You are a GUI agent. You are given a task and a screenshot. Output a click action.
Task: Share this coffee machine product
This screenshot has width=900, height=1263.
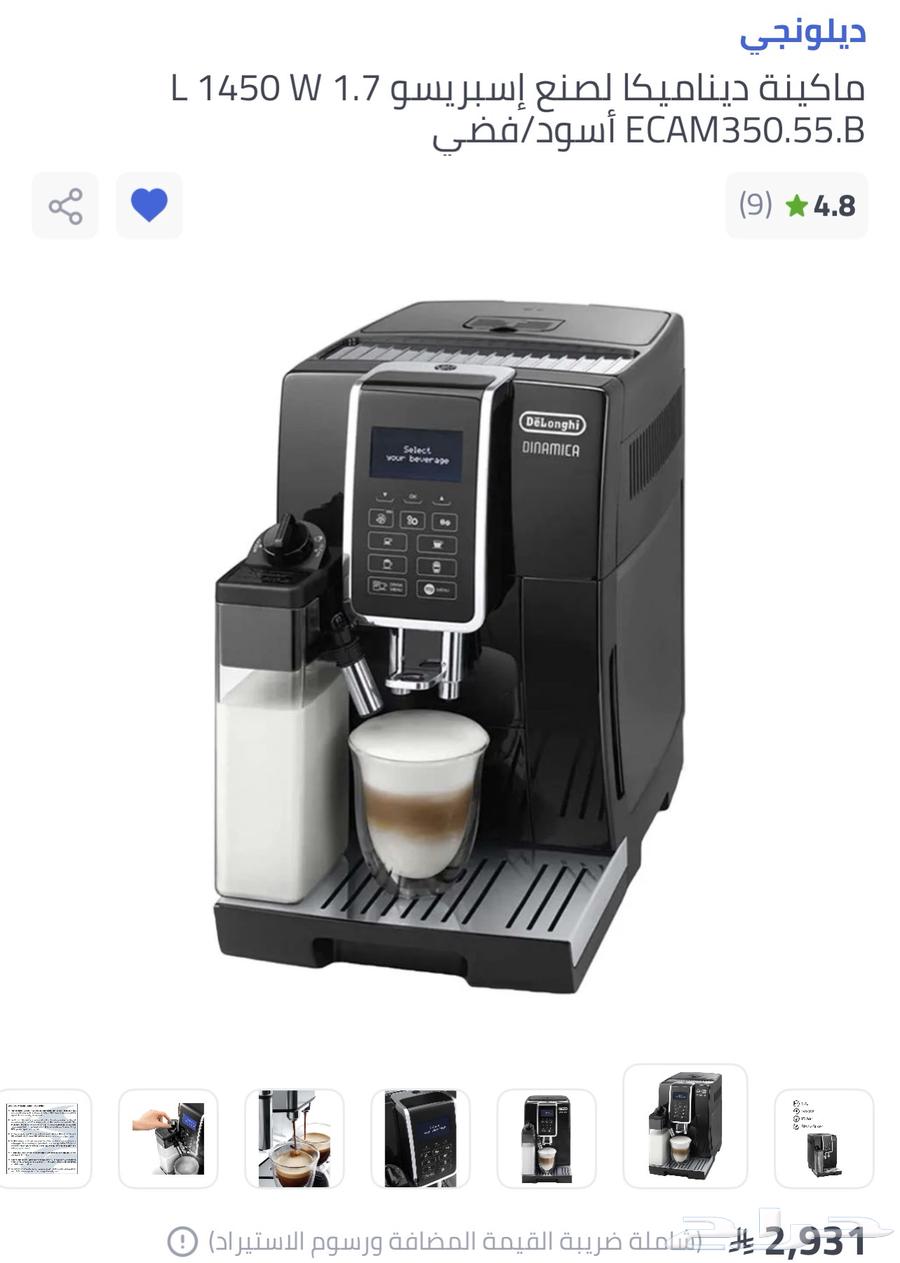click(64, 206)
